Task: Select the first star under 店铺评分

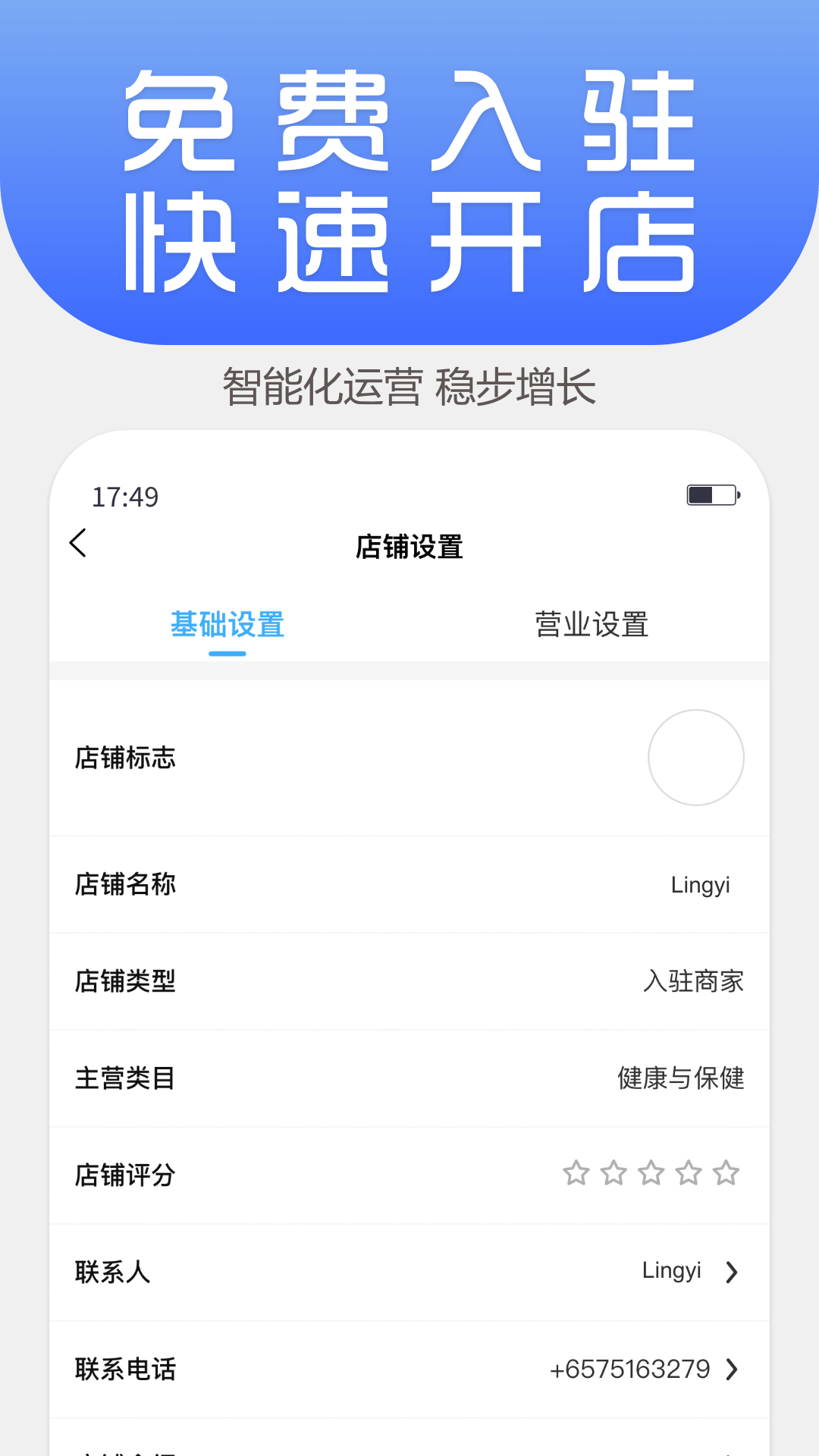Action: coord(576,1173)
